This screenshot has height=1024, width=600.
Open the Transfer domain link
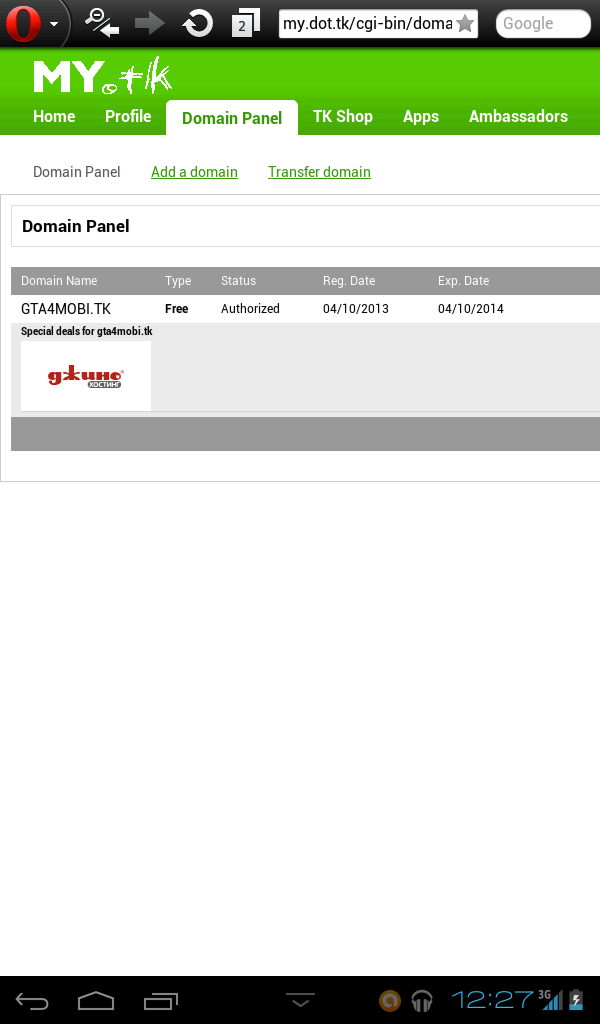coord(319,172)
